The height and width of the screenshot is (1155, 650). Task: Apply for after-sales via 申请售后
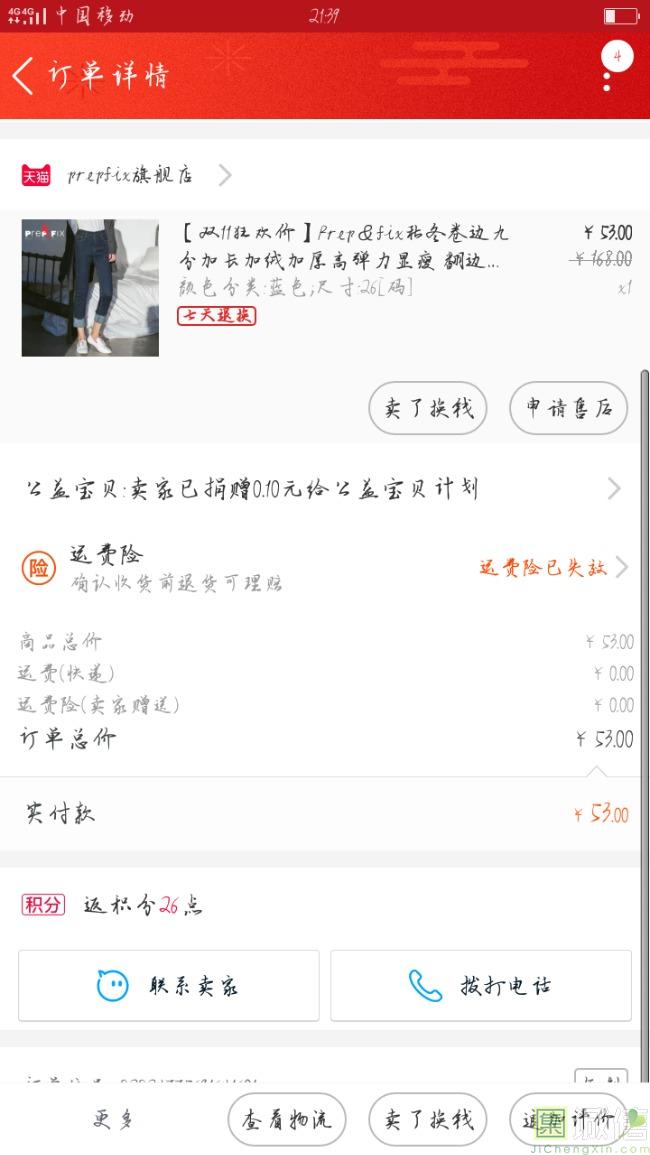(568, 408)
